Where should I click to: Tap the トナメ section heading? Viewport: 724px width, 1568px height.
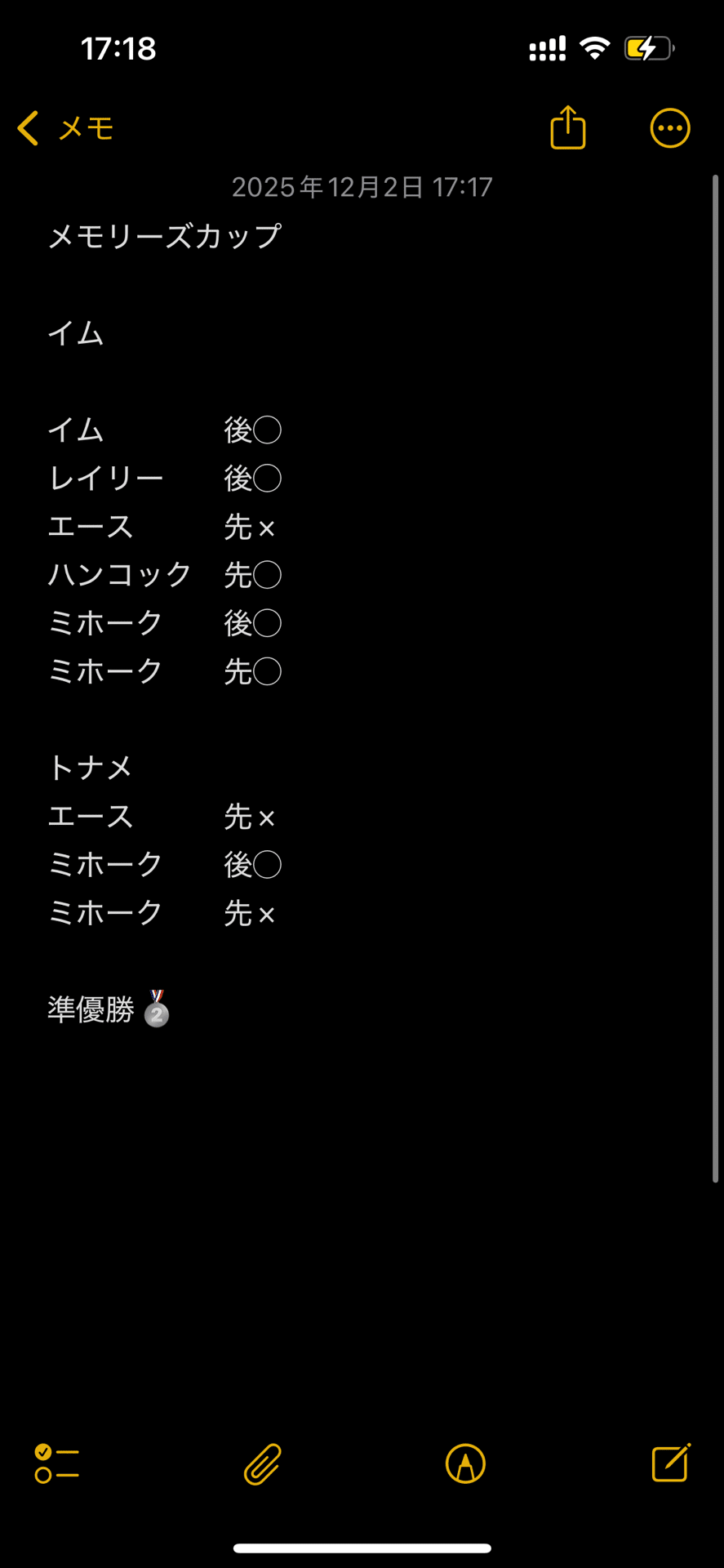click(x=90, y=768)
